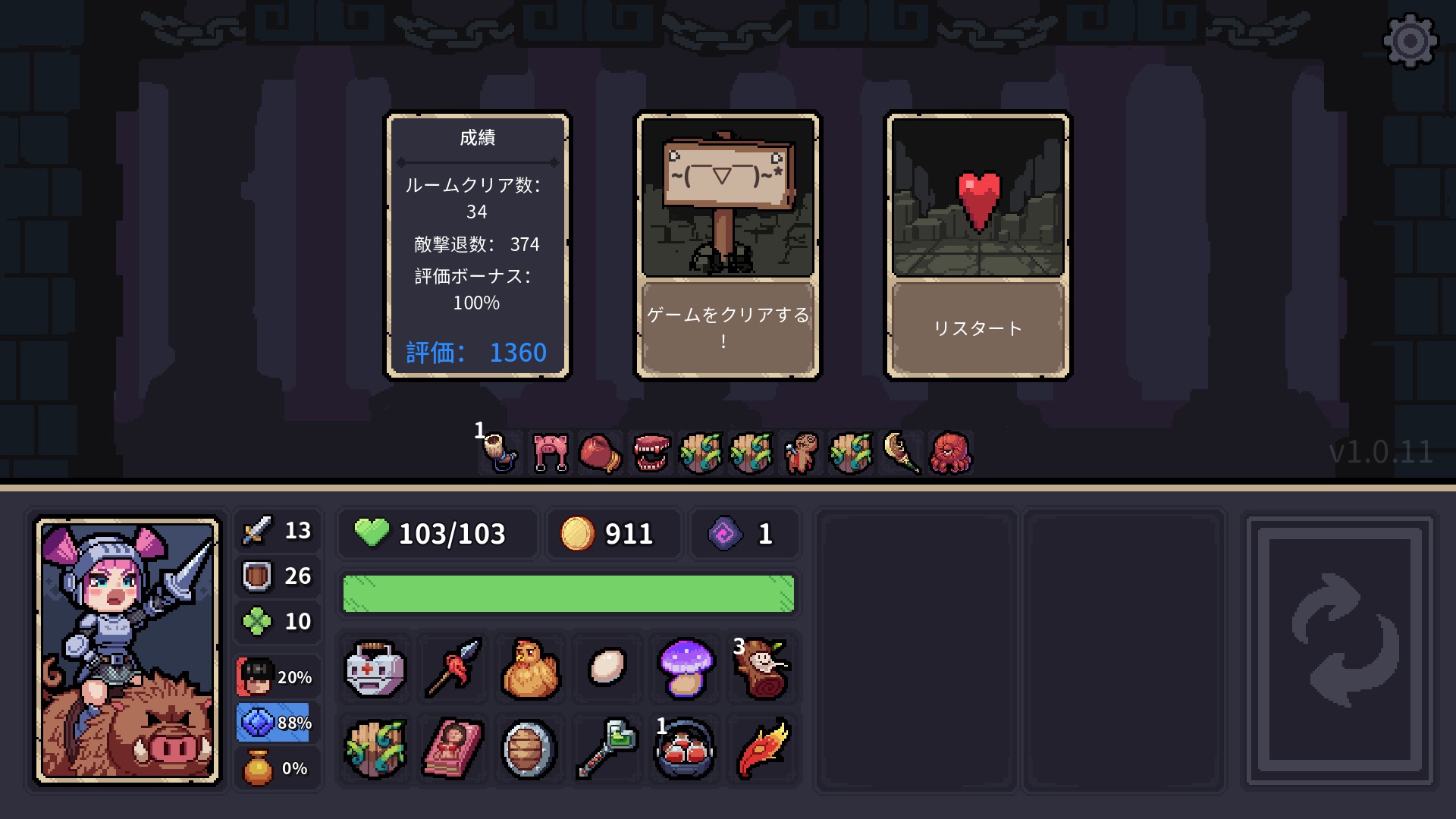The height and width of the screenshot is (819, 1456).
Task: Select the リスタート card
Action: [977, 245]
